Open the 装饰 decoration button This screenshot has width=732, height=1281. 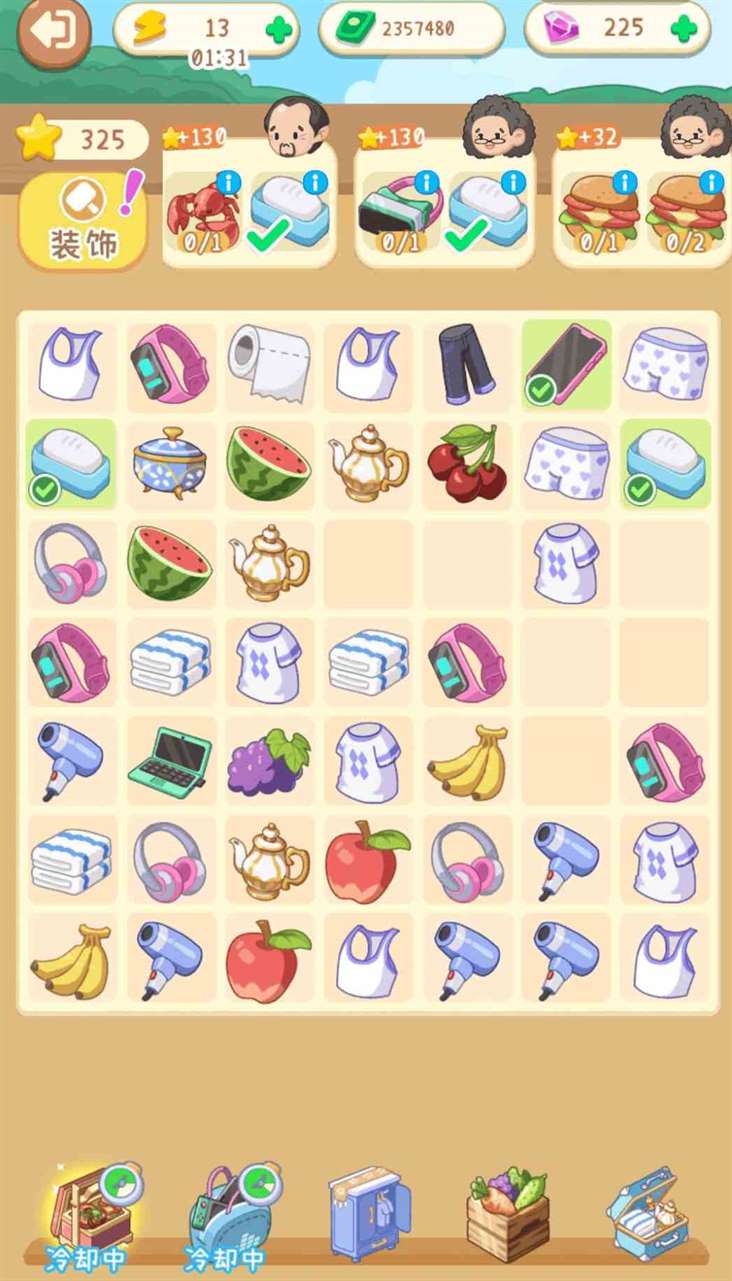point(82,222)
